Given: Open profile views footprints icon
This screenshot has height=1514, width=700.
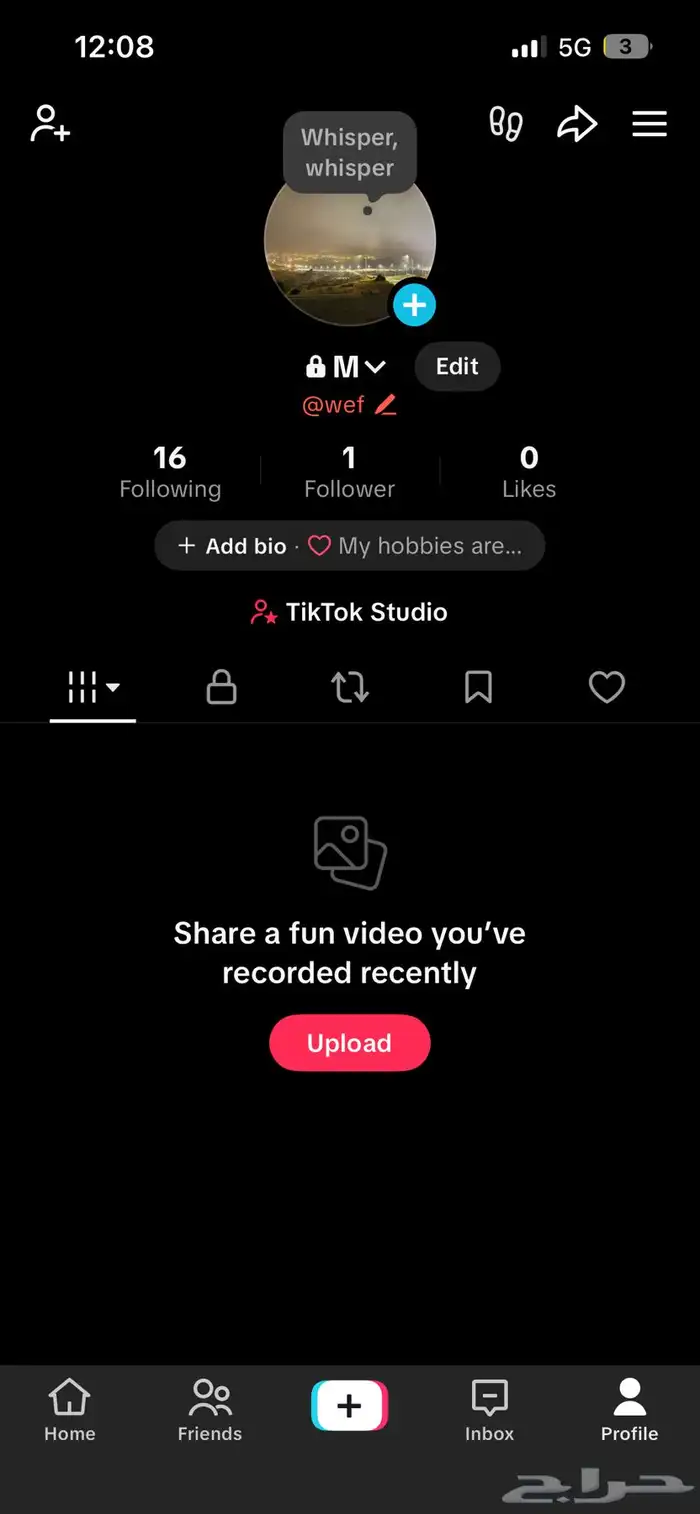Looking at the screenshot, I should pos(506,124).
